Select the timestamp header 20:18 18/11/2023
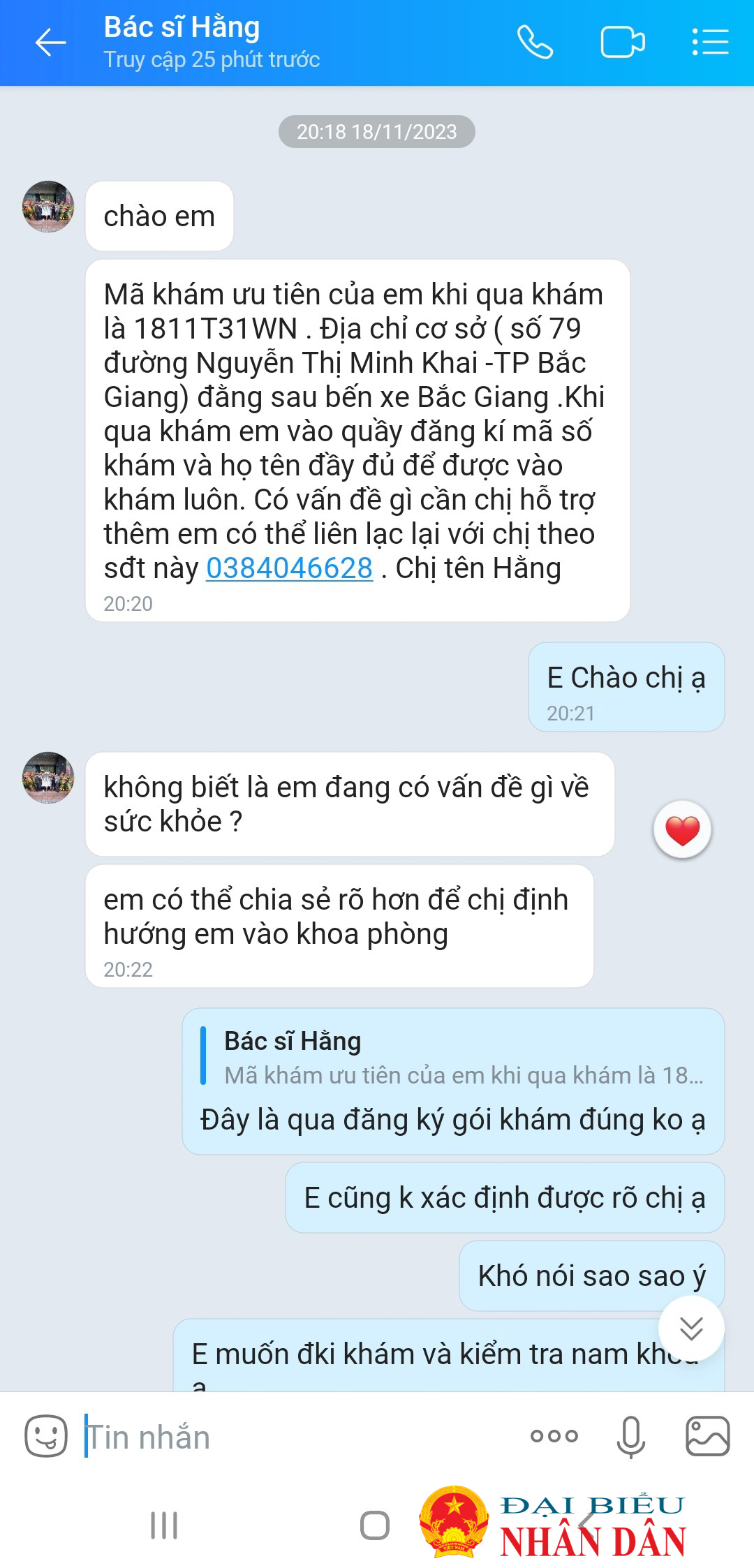 tap(377, 131)
